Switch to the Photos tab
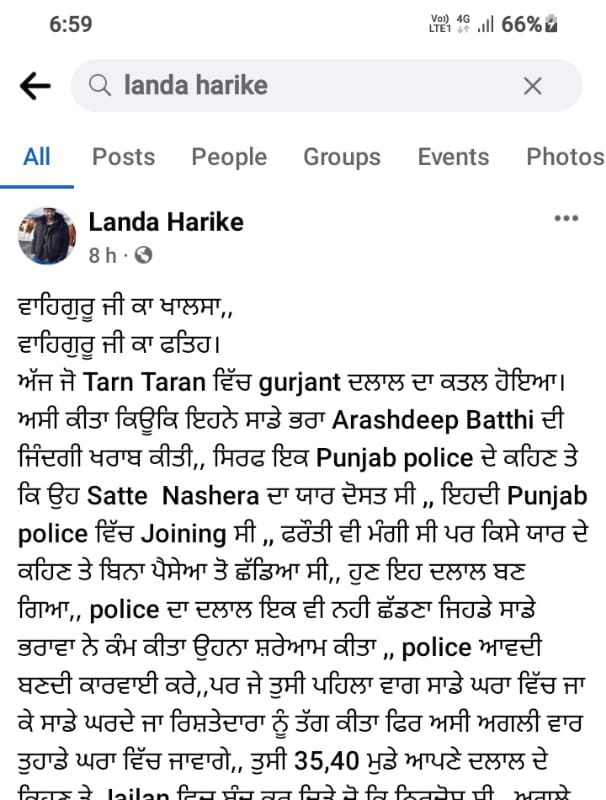This screenshot has height=800, width=606. pyautogui.click(x=564, y=157)
